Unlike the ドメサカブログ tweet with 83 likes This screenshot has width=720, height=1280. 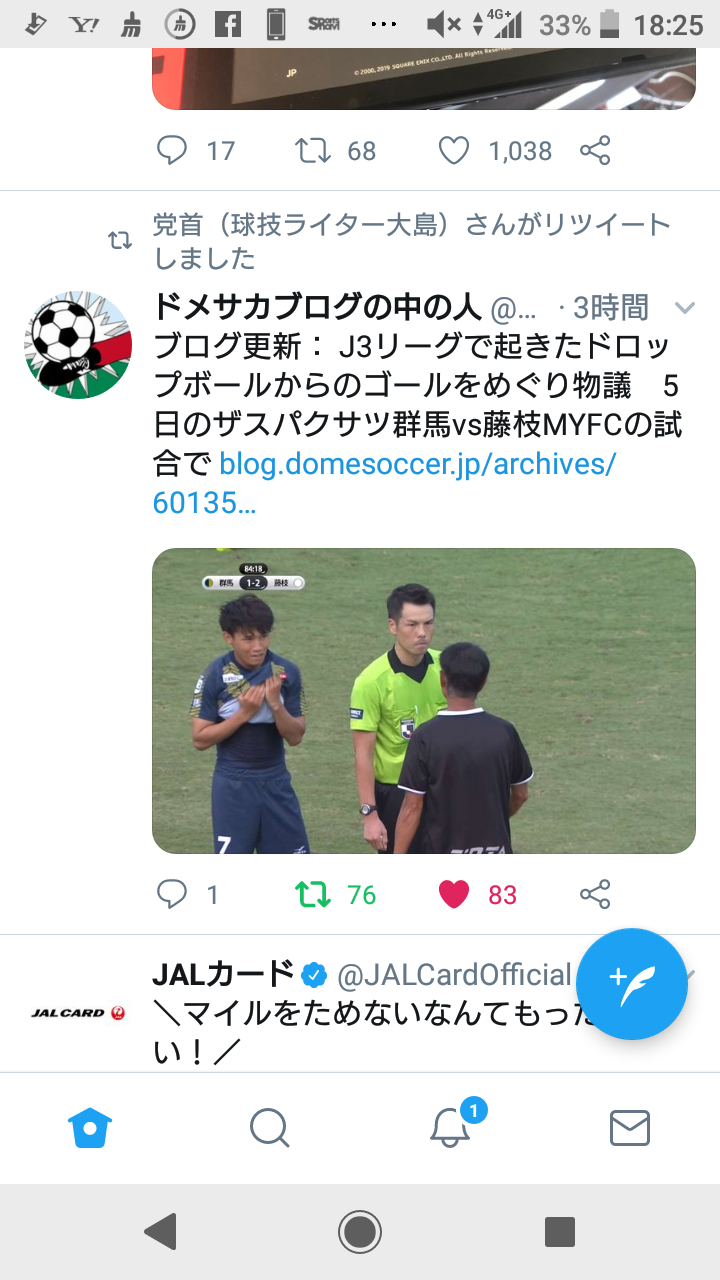pyautogui.click(x=454, y=894)
